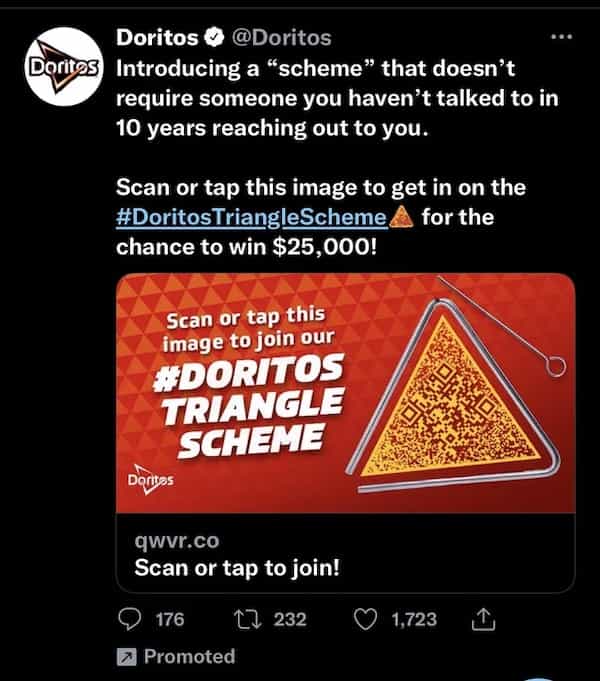
Task: Open the Doritos Triangle Scheme promo card
Action: point(345,392)
